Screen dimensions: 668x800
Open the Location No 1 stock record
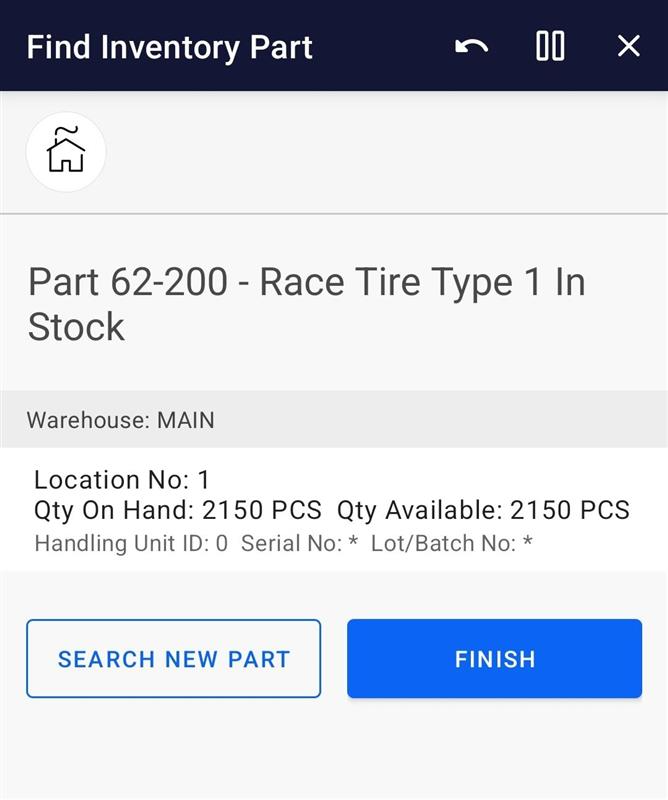333,510
